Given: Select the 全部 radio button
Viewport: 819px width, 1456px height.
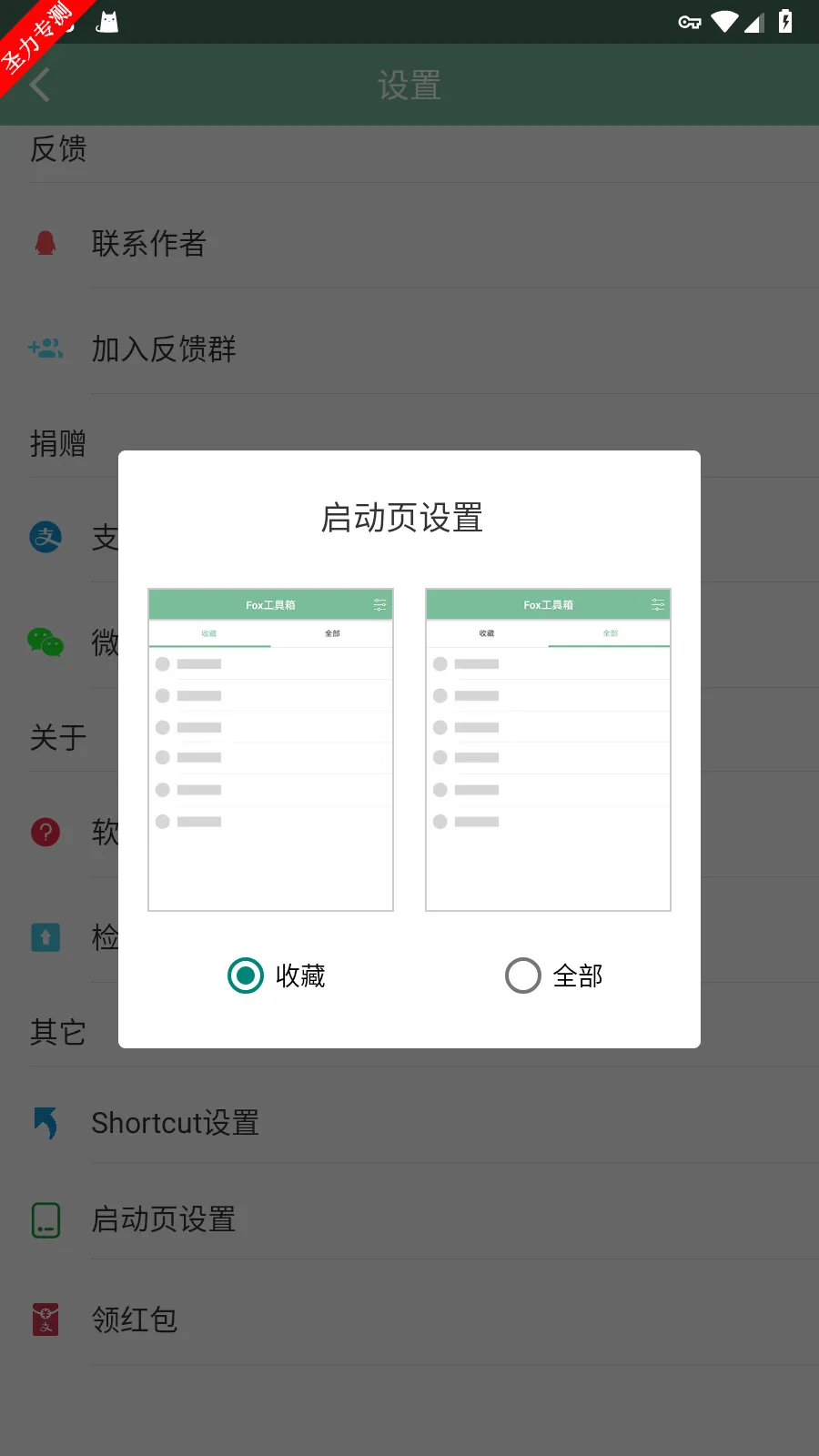Looking at the screenshot, I should click(523, 976).
